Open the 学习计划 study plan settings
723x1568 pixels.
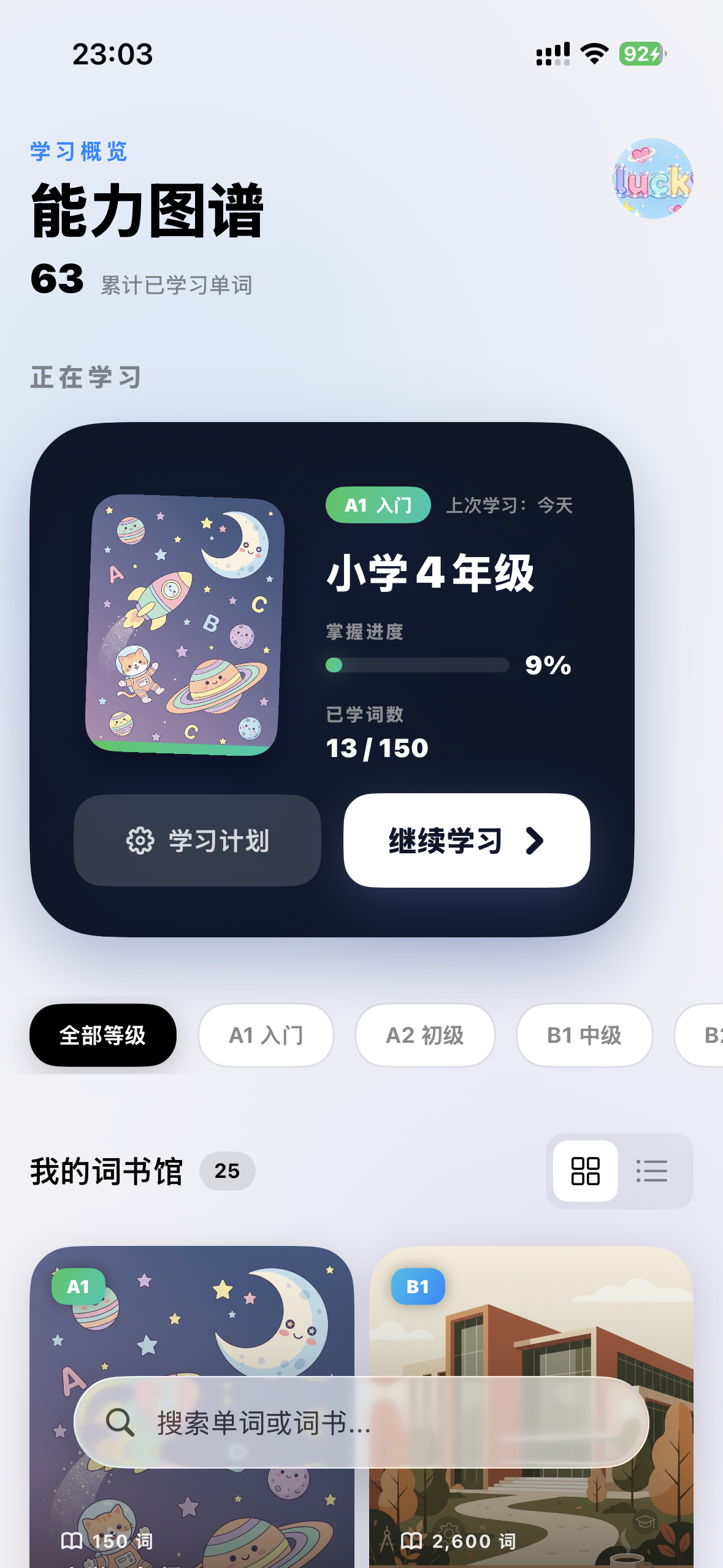coord(197,840)
